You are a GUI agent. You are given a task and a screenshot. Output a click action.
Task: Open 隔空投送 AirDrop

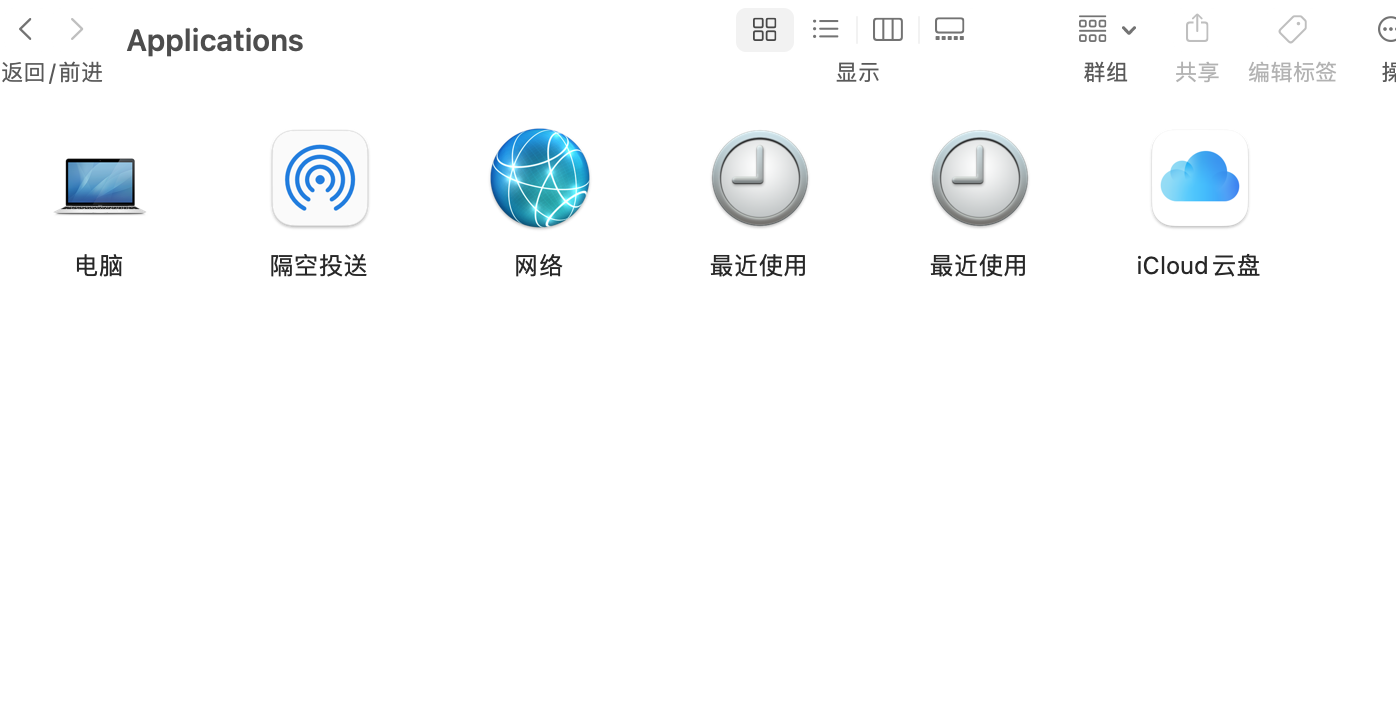point(320,179)
